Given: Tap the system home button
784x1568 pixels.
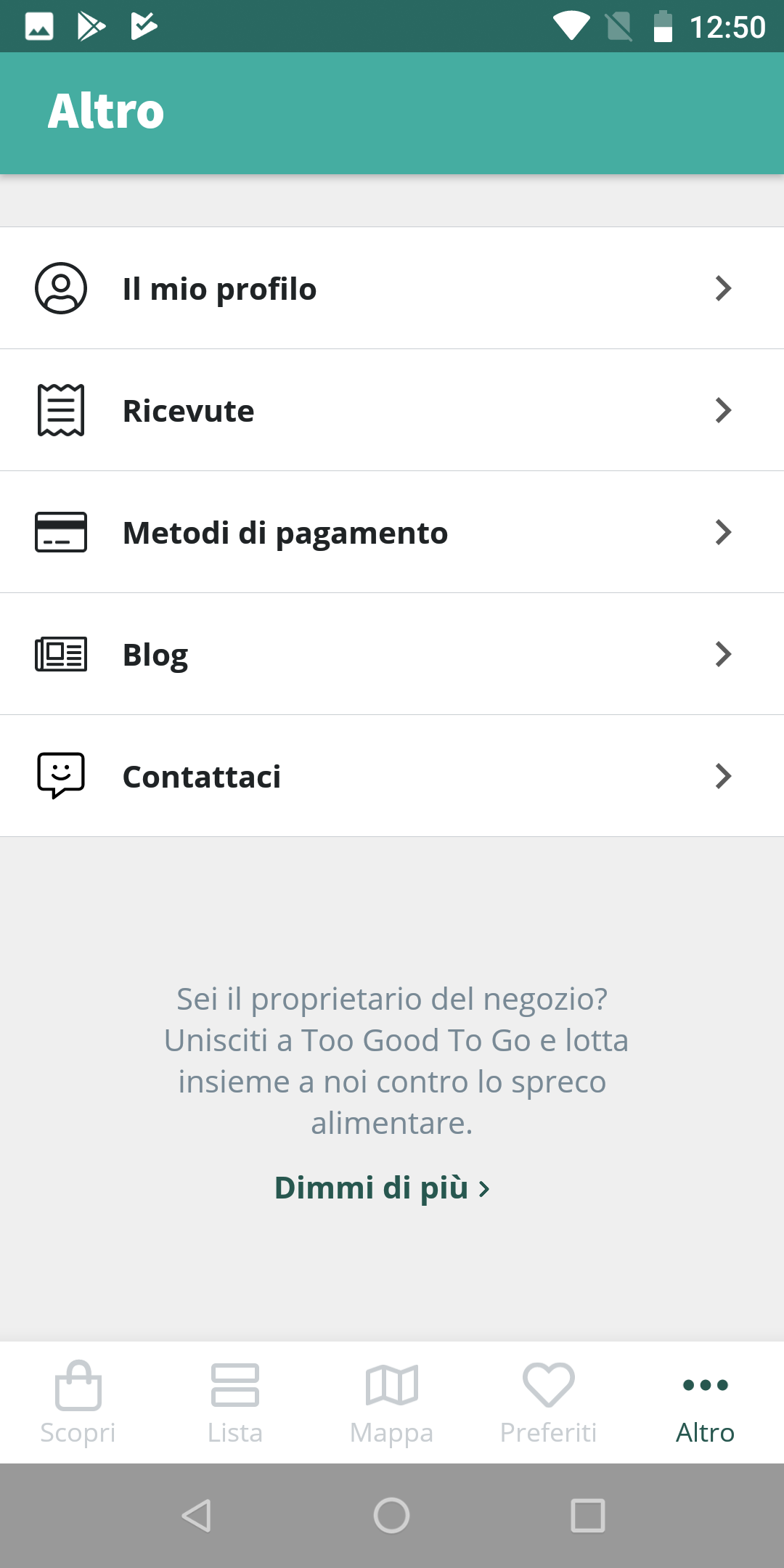Looking at the screenshot, I should (x=392, y=1516).
